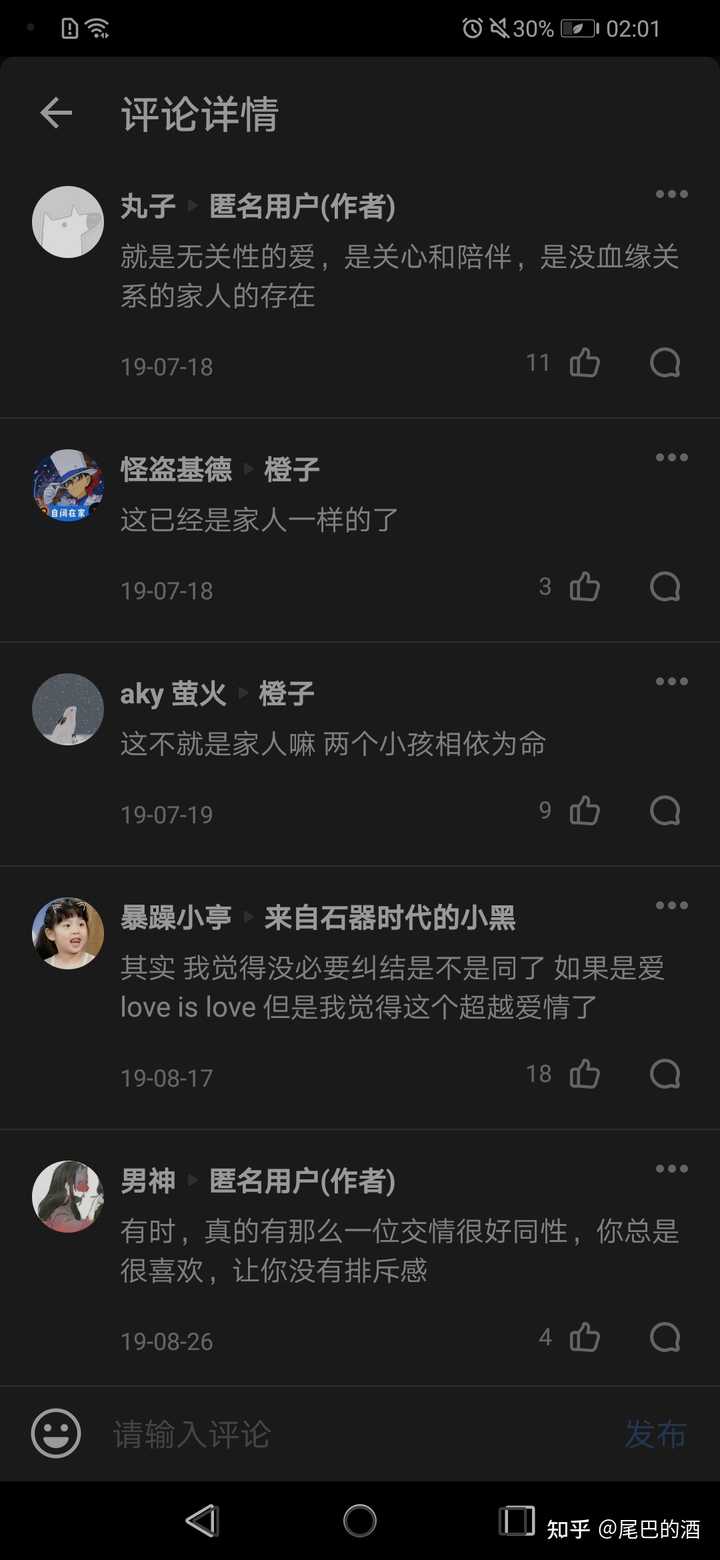Open 暴躁小亭's profile avatar
The height and width of the screenshot is (1560, 720).
[x=68, y=933]
